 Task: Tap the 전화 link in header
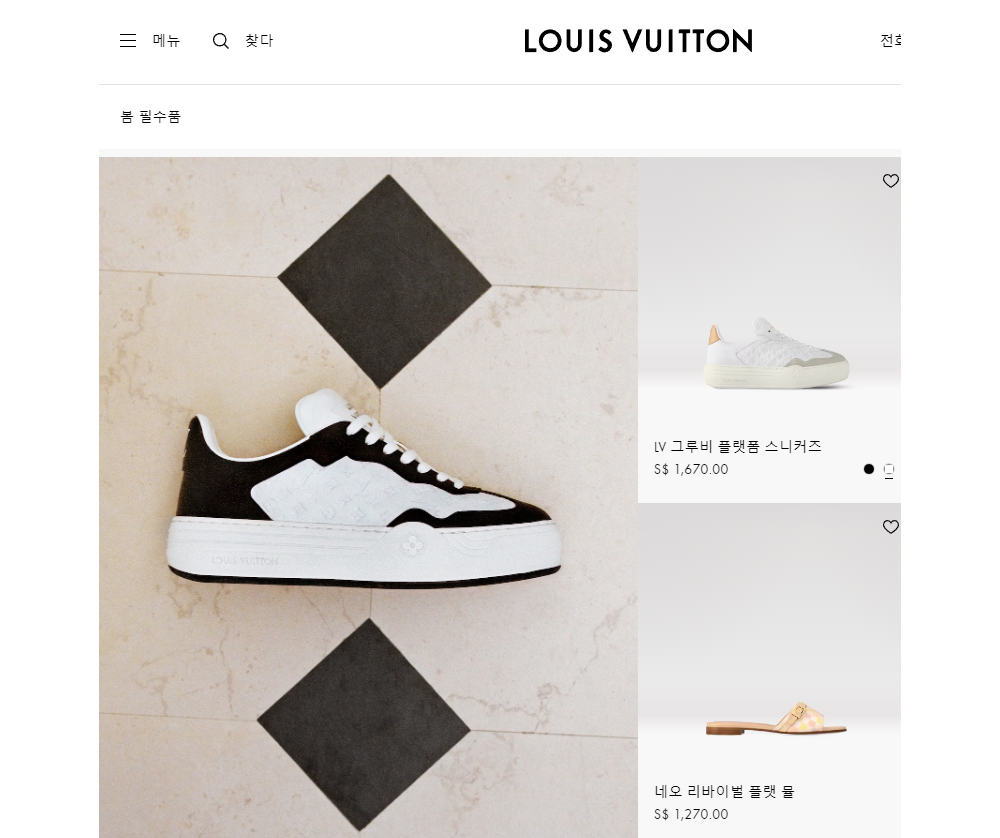890,41
